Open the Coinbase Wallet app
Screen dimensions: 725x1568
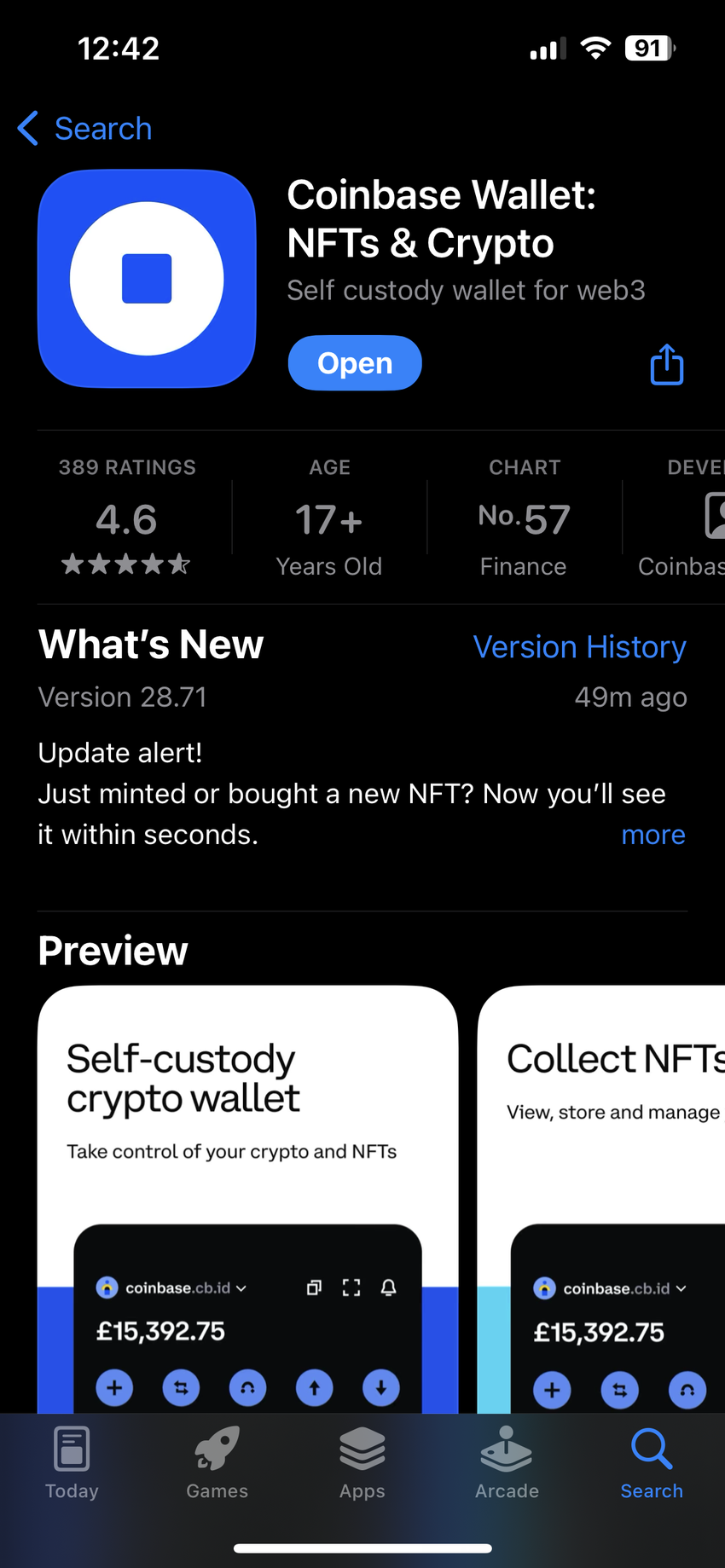[355, 363]
